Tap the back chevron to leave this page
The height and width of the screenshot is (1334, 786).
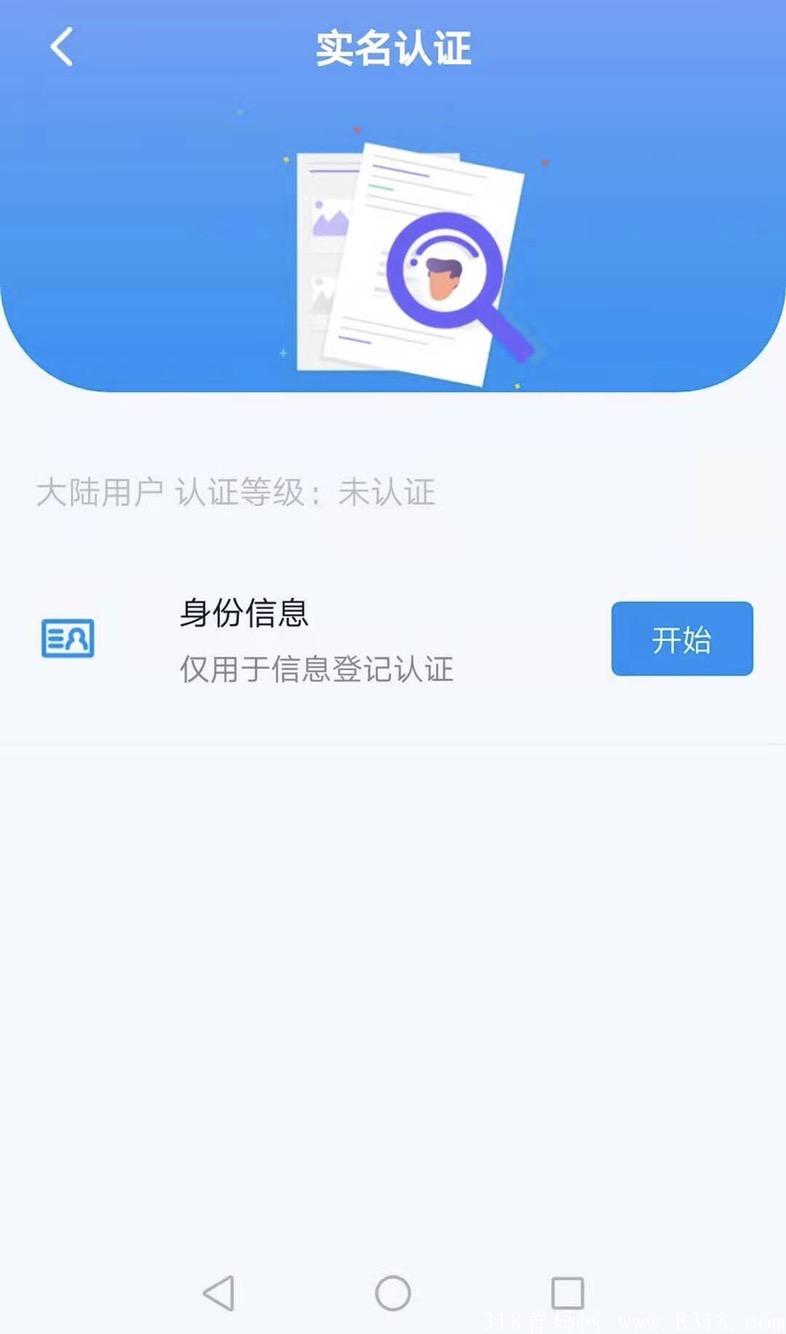(x=60, y=46)
